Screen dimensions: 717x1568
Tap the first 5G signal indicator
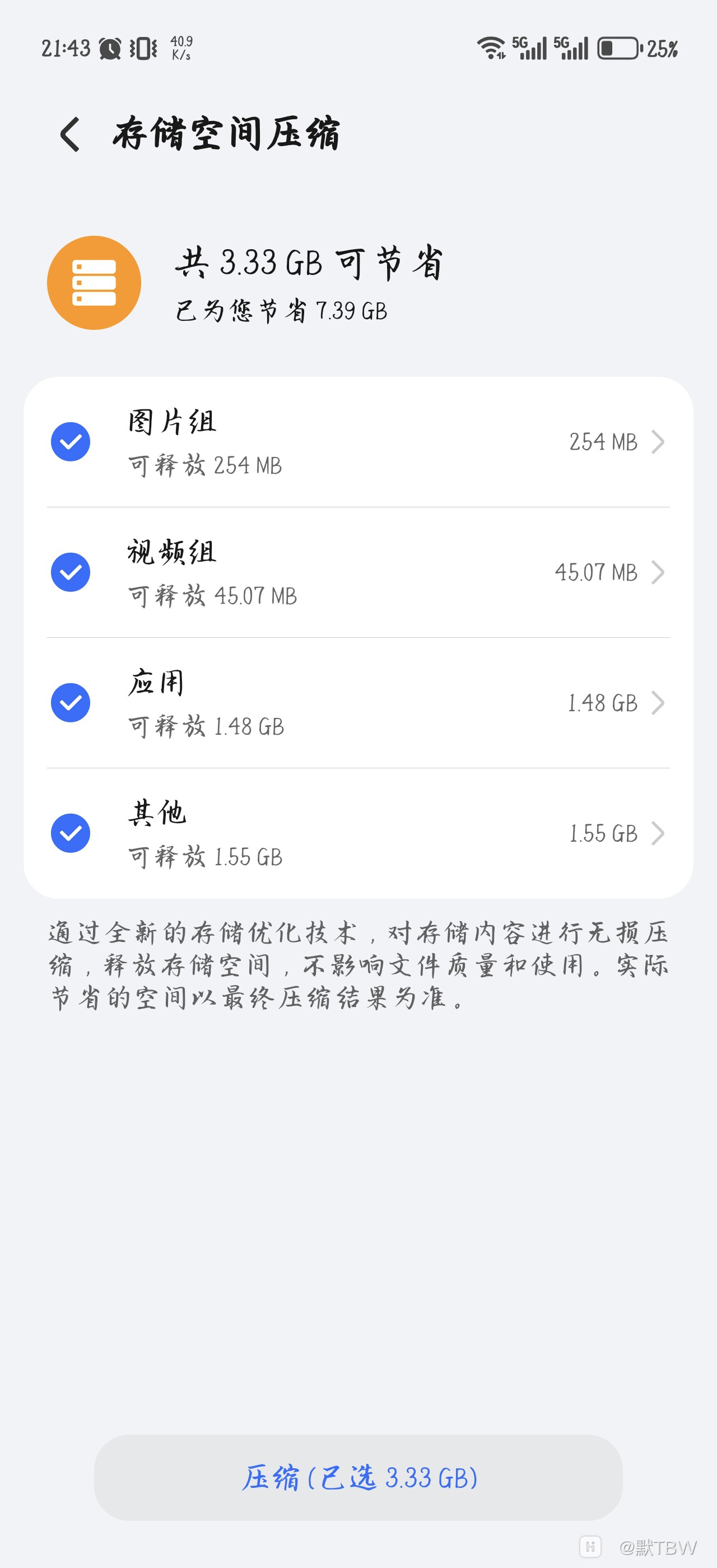click(x=529, y=49)
